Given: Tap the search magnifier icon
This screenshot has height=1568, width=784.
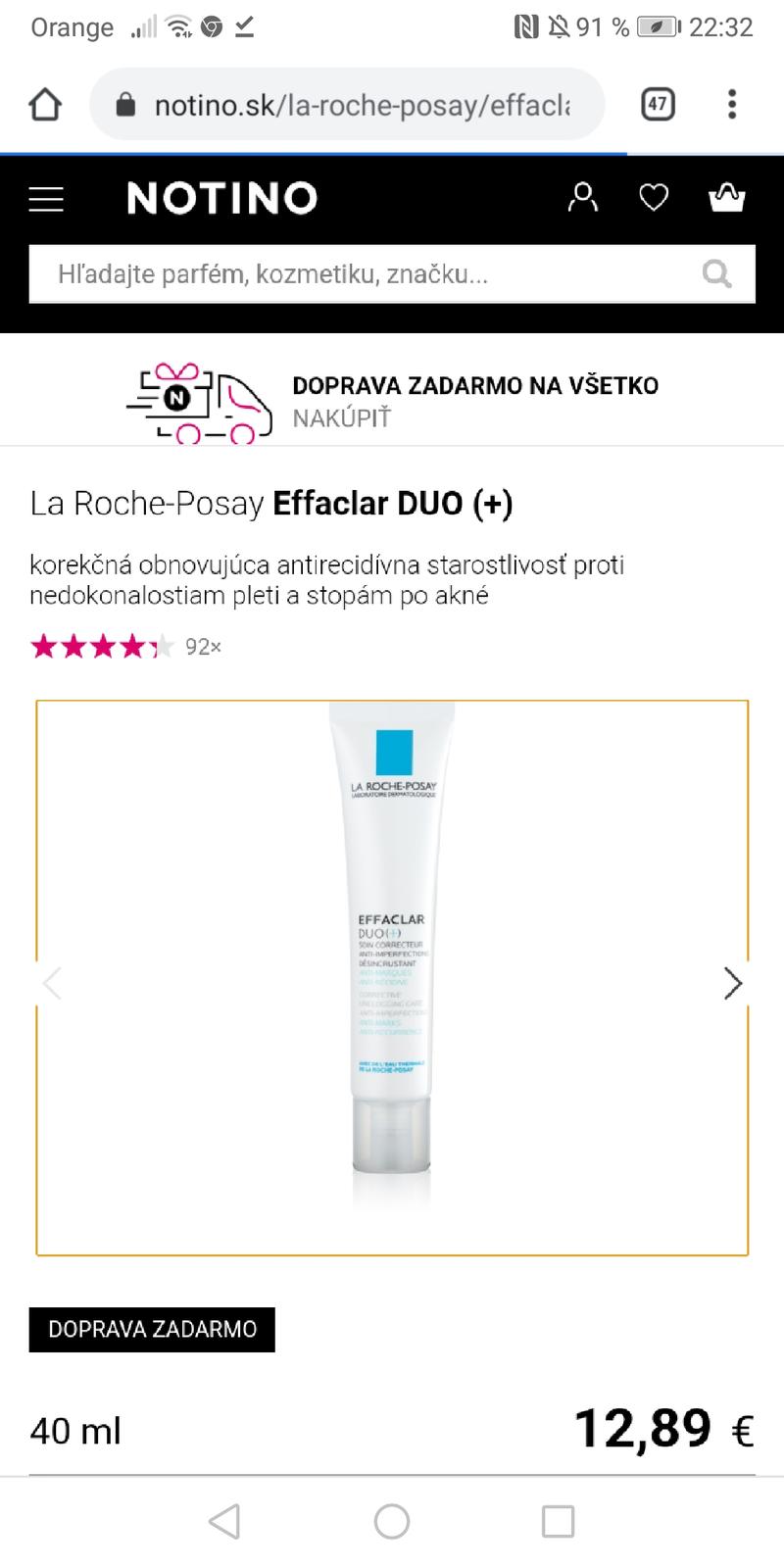Looking at the screenshot, I should tap(717, 273).
